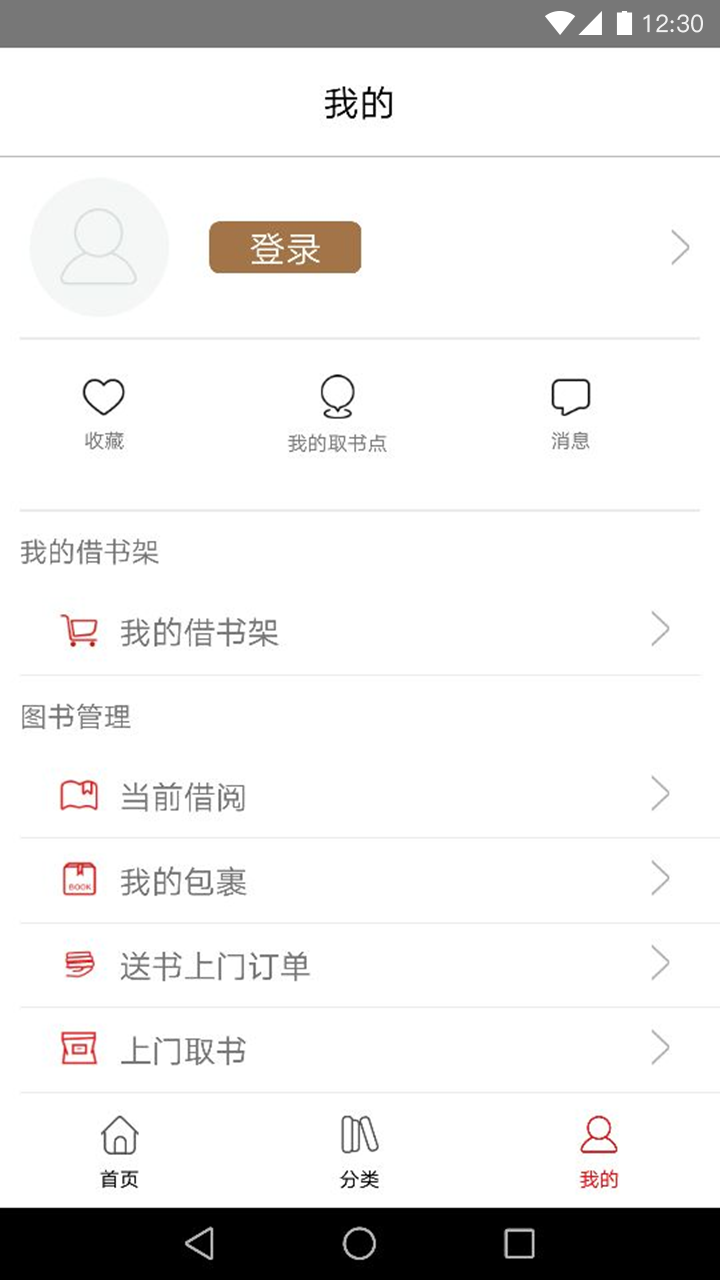Viewport: 720px width, 1280px height.
Task: Switch to the 分类 categories tab
Action: [360, 1150]
